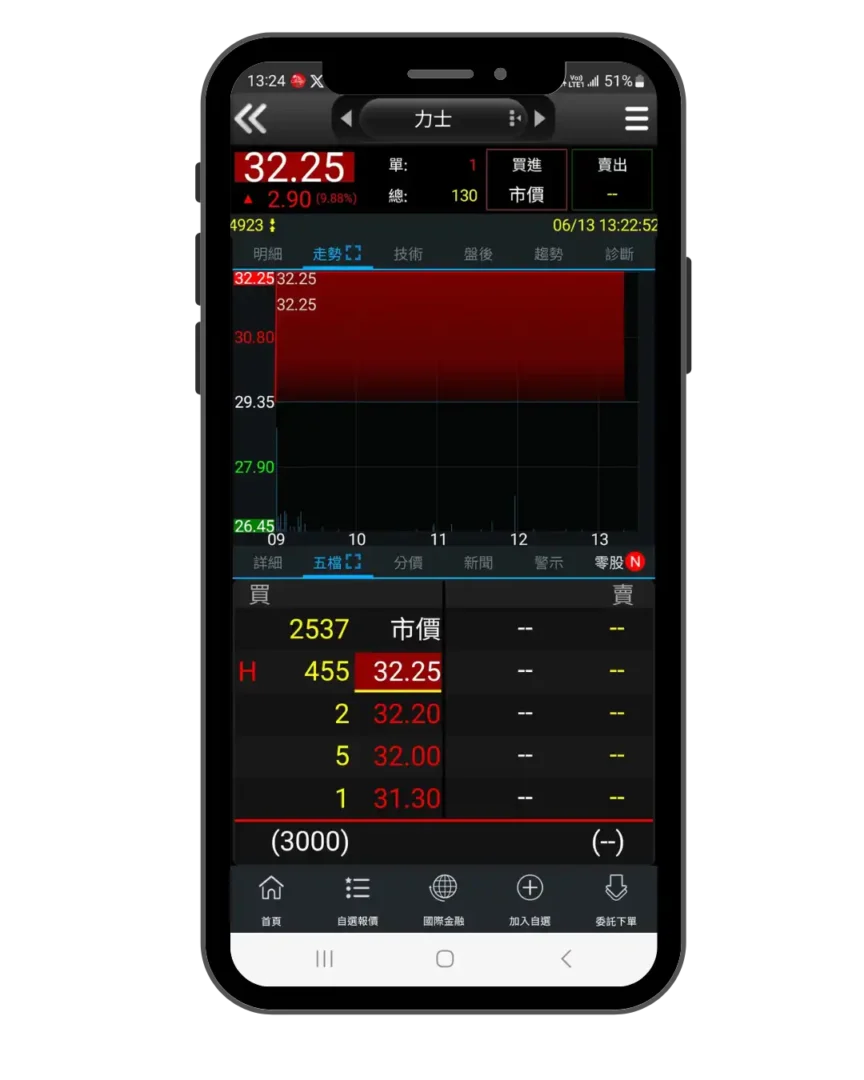Viewport: 864px width, 1080px height.
Task: Open the 警示 tab
Action: pyautogui.click(x=548, y=563)
